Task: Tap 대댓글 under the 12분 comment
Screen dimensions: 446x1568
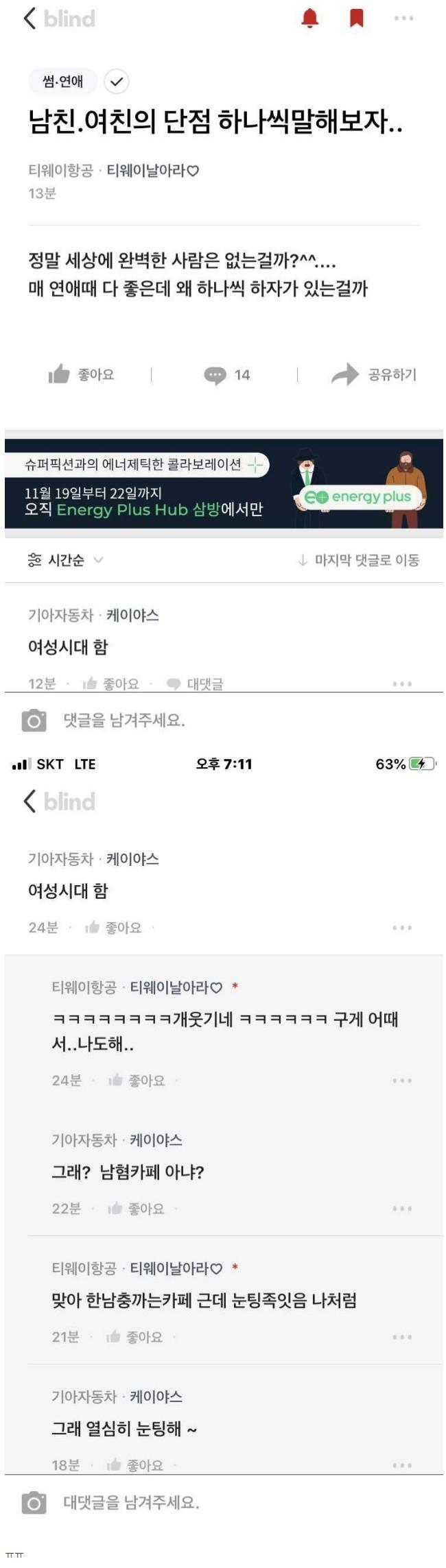Action: click(x=196, y=684)
